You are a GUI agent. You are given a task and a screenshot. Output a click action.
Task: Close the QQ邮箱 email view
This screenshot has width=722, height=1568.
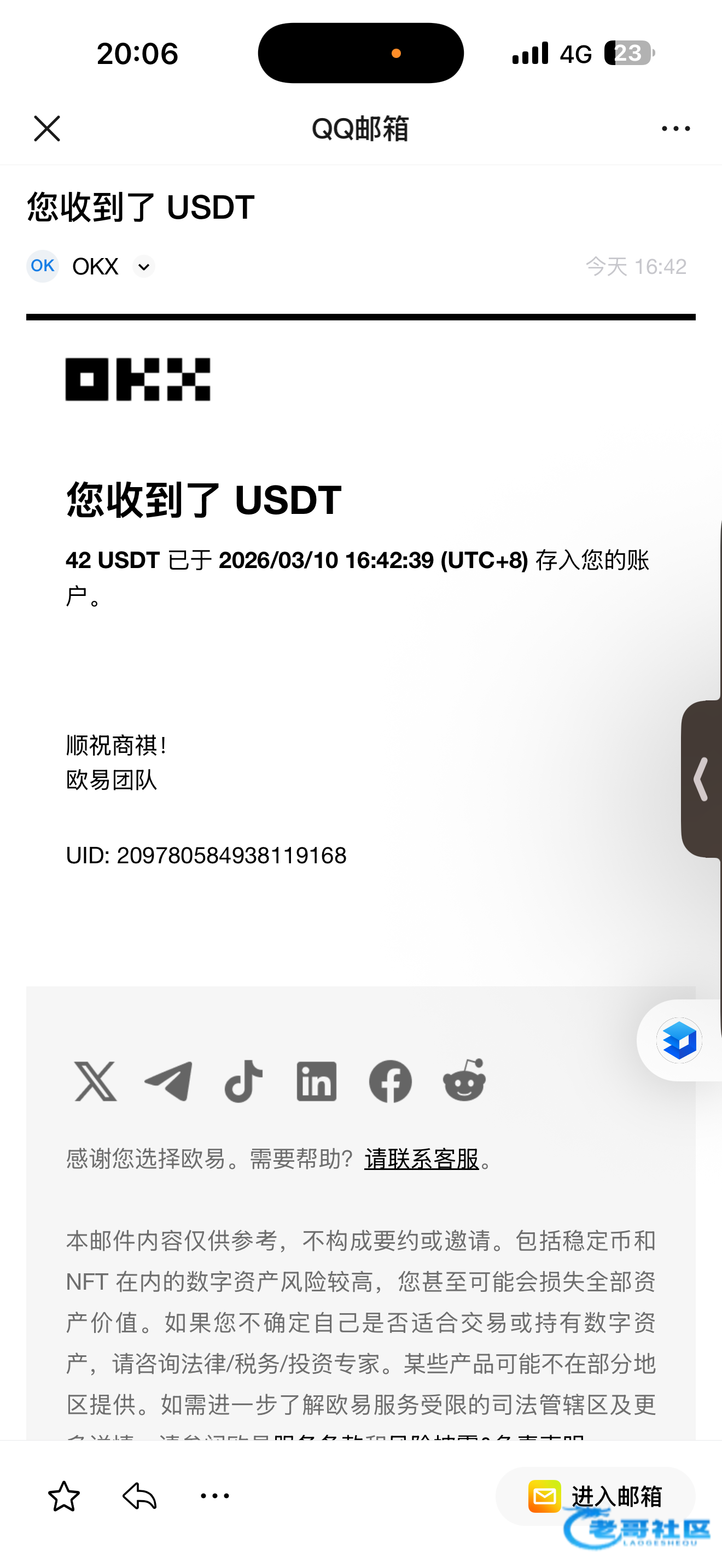click(x=47, y=128)
